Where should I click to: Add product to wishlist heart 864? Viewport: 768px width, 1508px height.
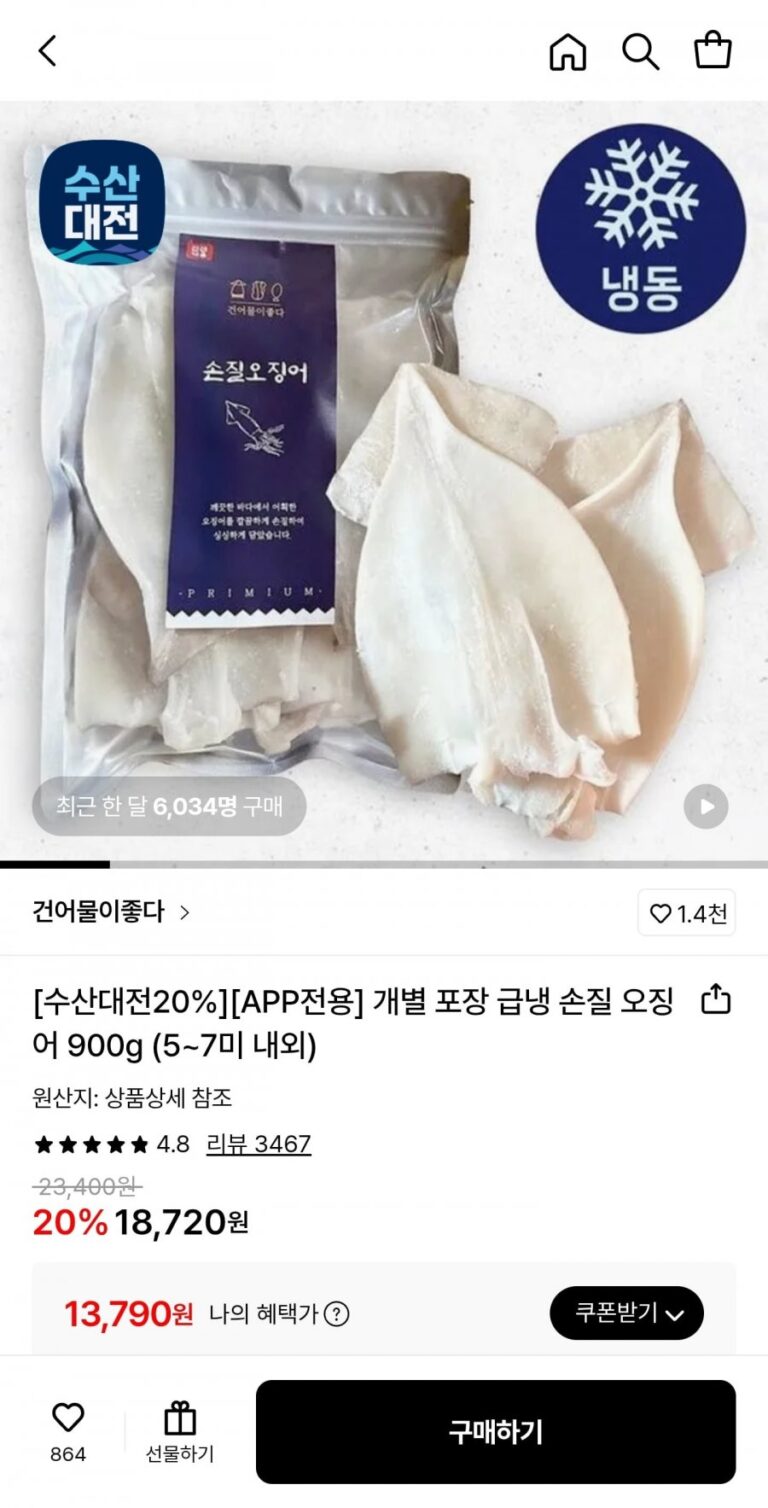tap(68, 1430)
